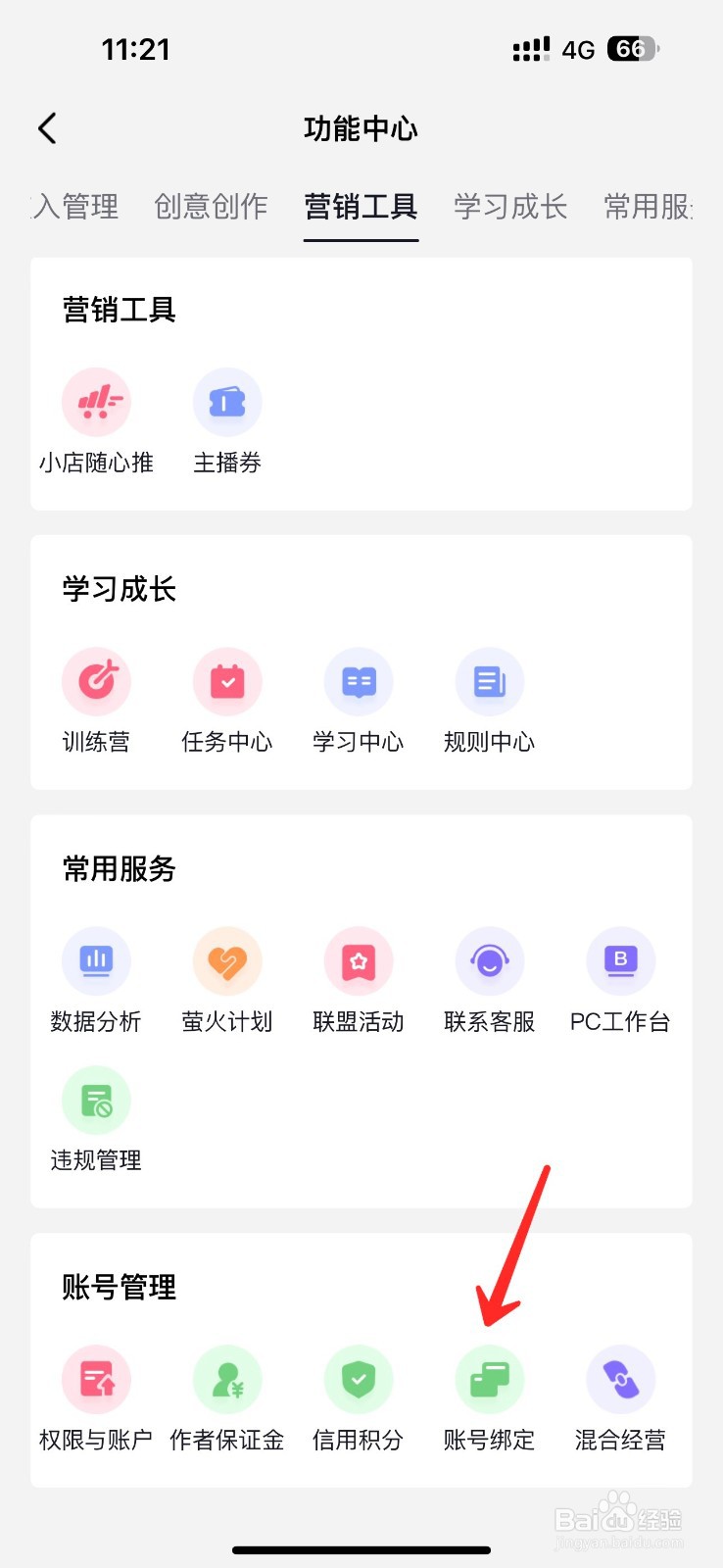Open 萤火计划
This screenshot has height=1568, width=723.
(x=227, y=981)
